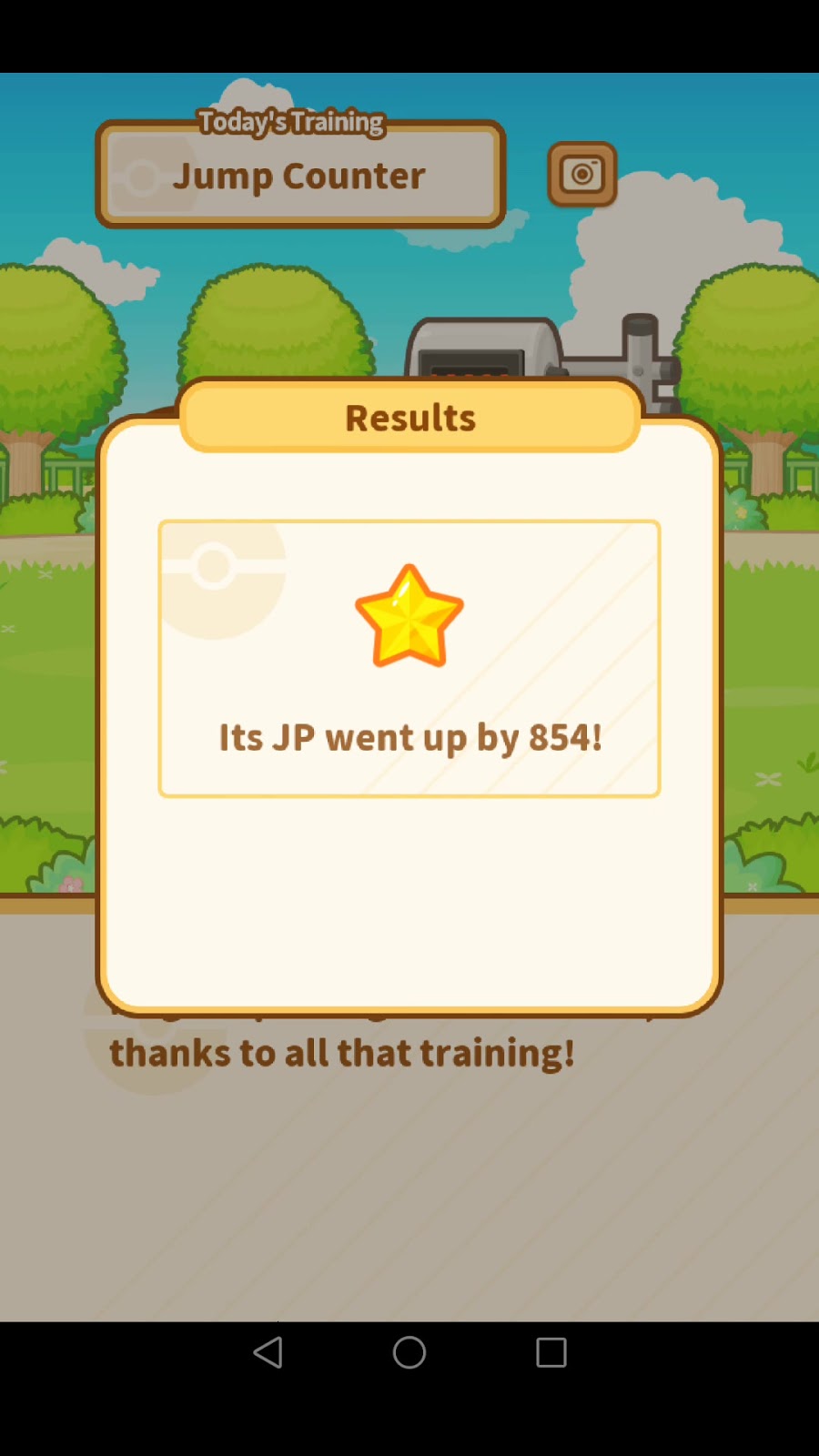Go to the home screen
Viewport: 819px width, 1456px height.
click(409, 1352)
